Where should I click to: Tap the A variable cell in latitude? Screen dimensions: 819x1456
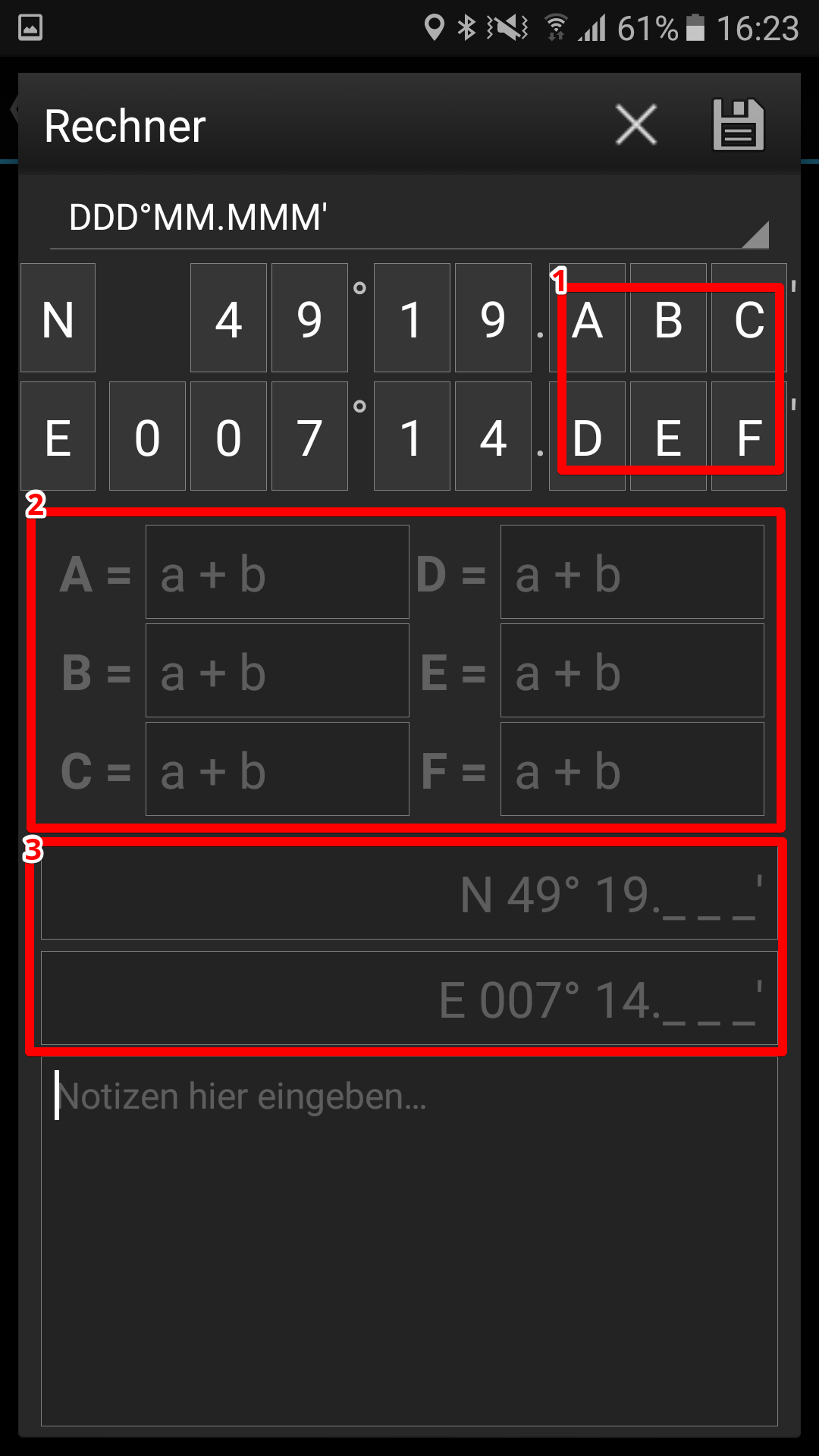click(588, 318)
